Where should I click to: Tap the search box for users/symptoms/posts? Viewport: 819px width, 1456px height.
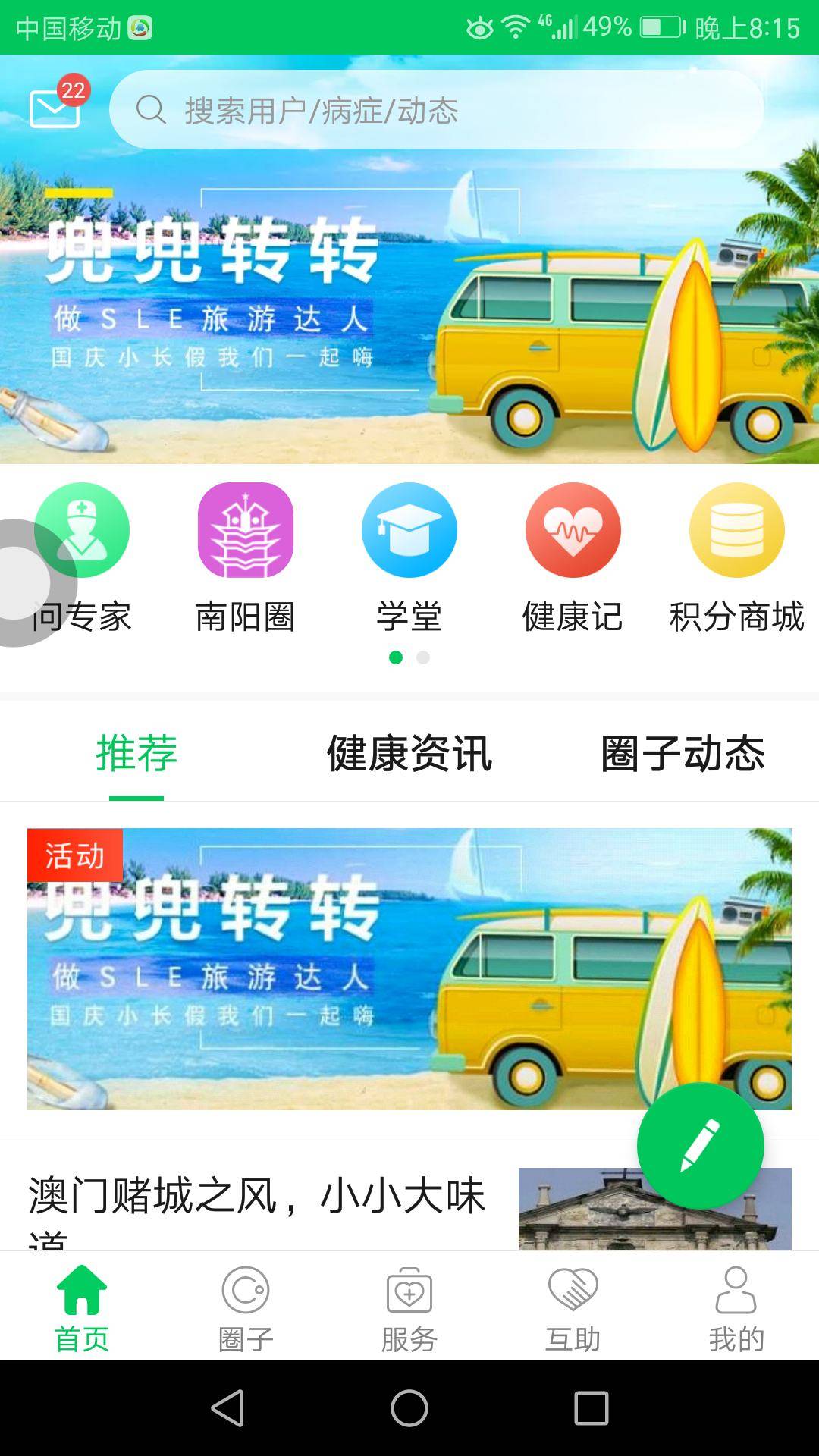(x=436, y=110)
